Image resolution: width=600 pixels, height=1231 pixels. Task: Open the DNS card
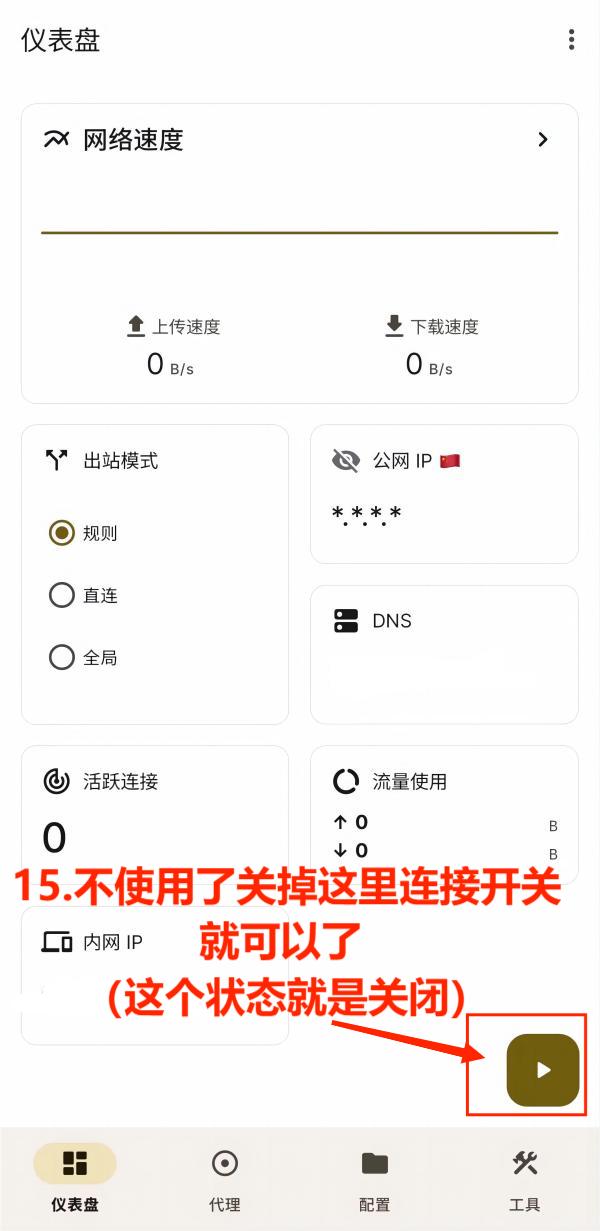444,654
